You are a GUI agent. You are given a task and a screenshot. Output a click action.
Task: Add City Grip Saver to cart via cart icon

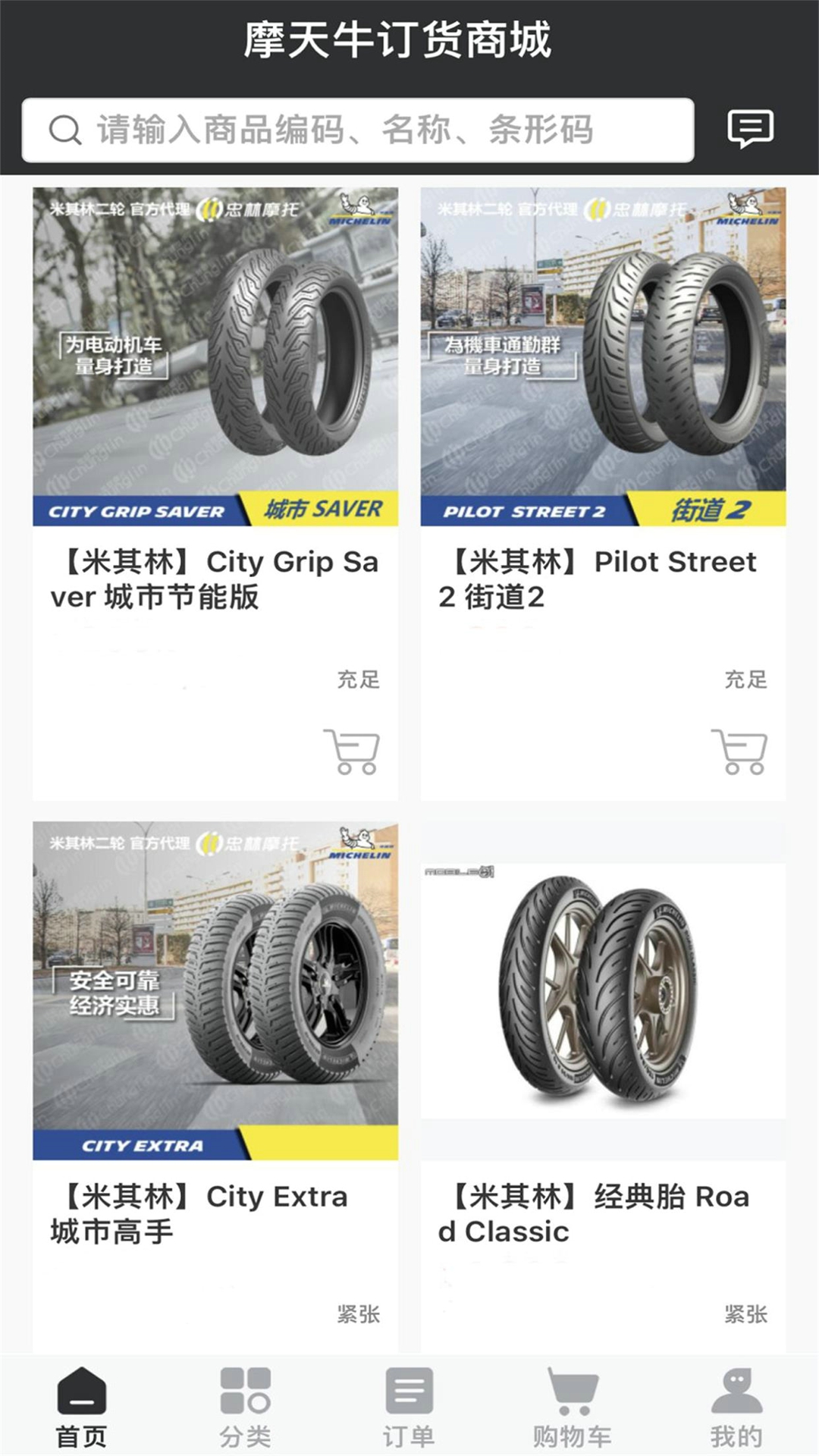click(x=356, y=754)
